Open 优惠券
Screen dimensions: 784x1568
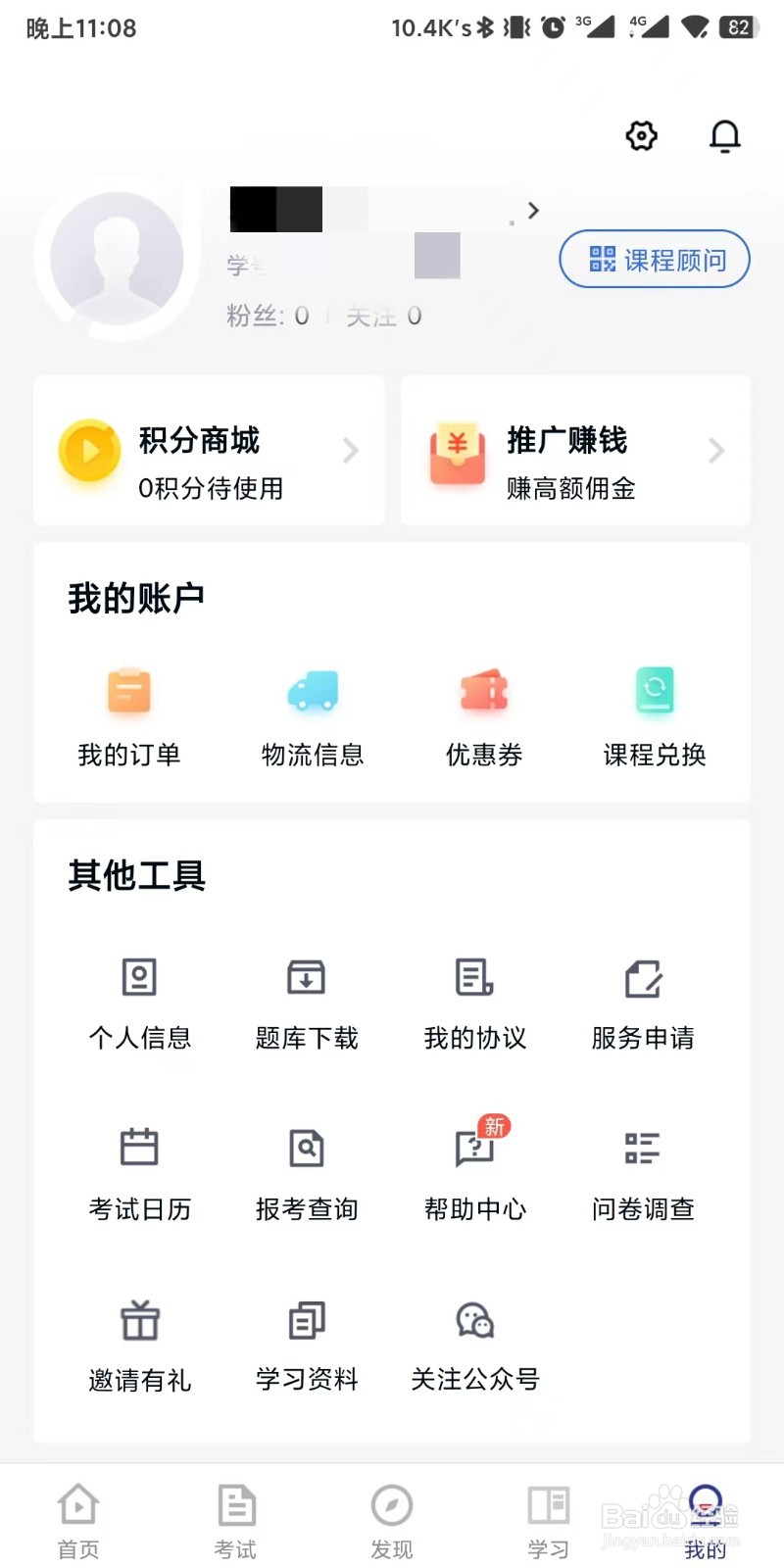484,713
